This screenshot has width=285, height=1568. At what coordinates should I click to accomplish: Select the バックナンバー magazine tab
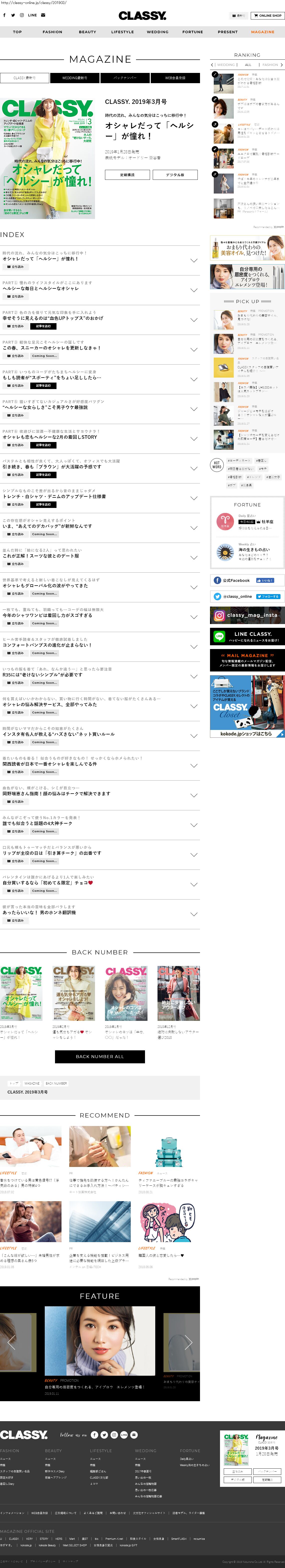125,78
